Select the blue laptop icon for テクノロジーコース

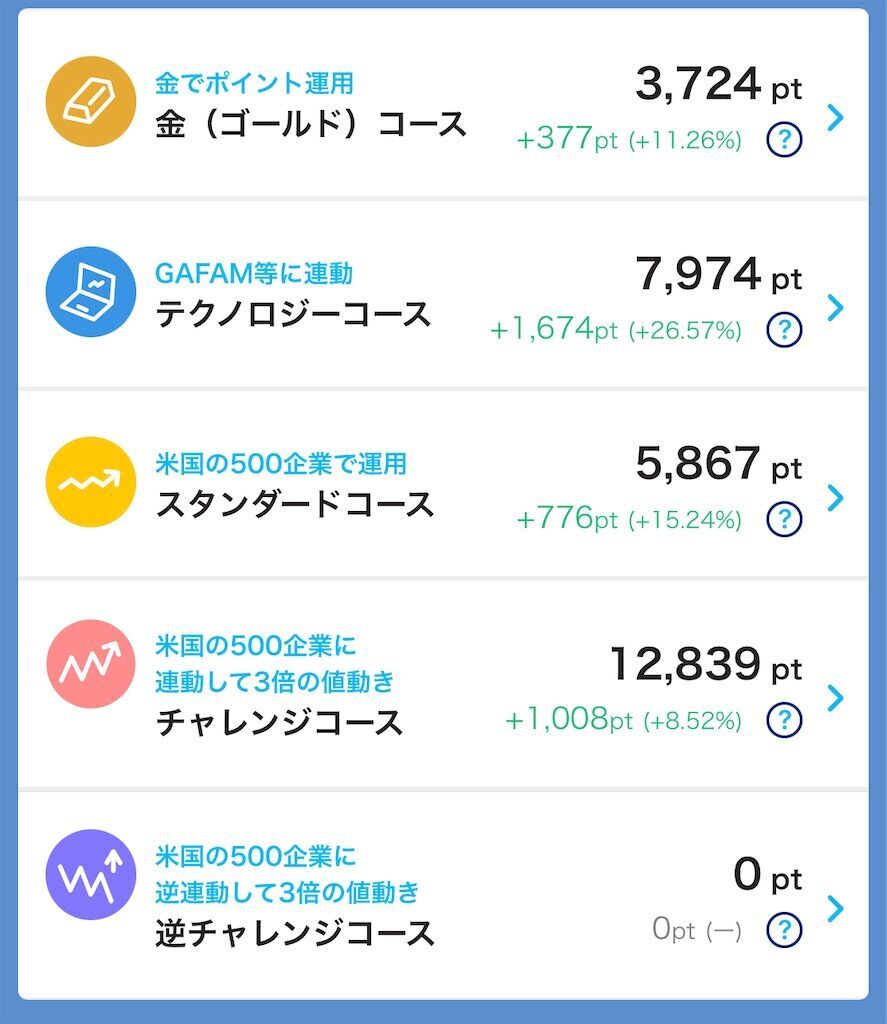tap(90, 291)
